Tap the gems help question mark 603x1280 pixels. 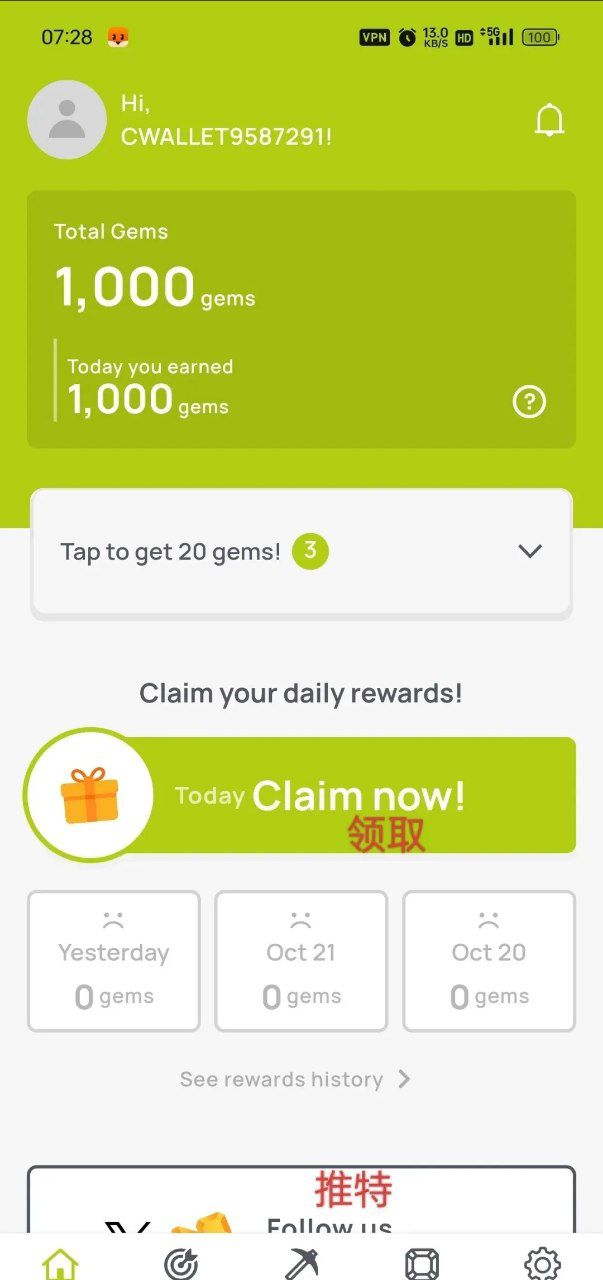tap(529, 402)
